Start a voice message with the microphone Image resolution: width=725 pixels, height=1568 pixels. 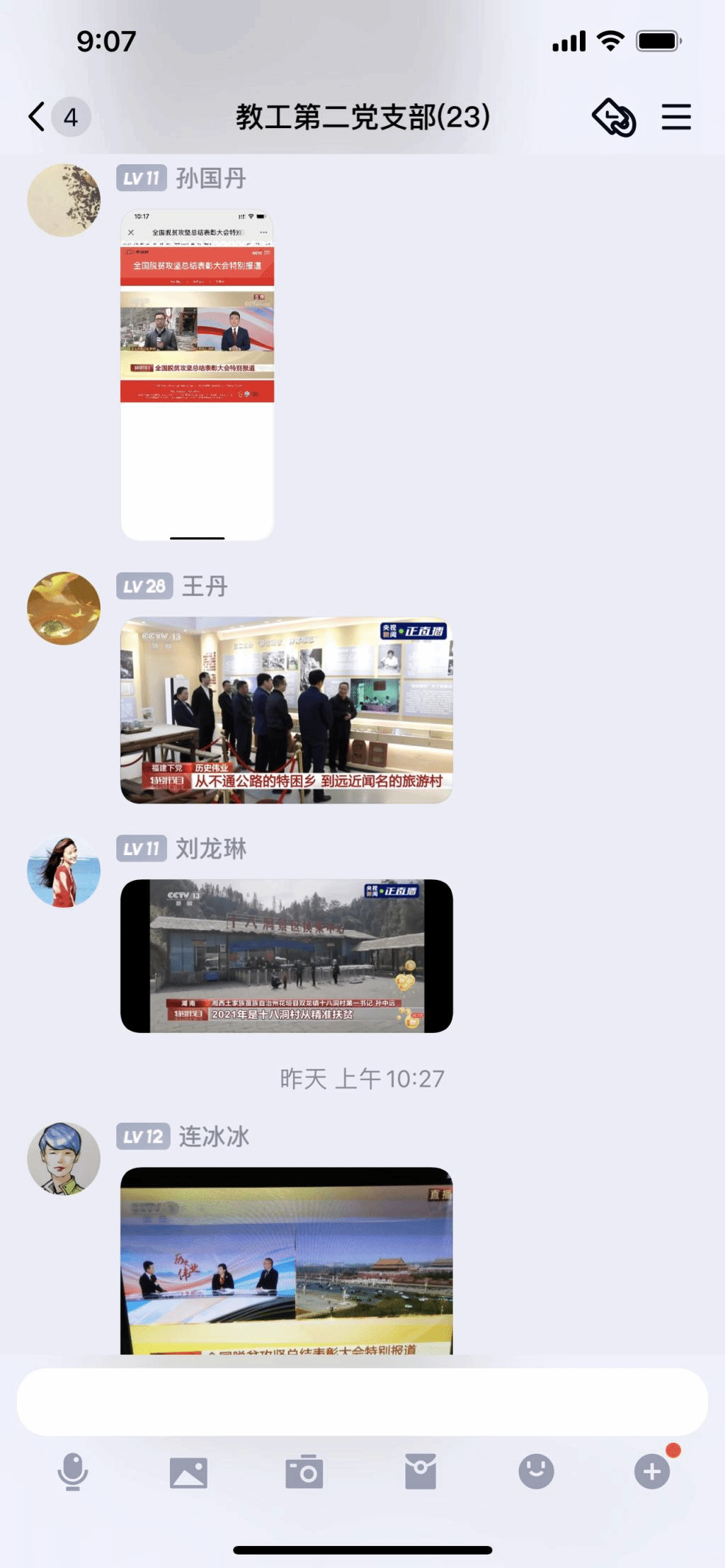(73, 1472)
